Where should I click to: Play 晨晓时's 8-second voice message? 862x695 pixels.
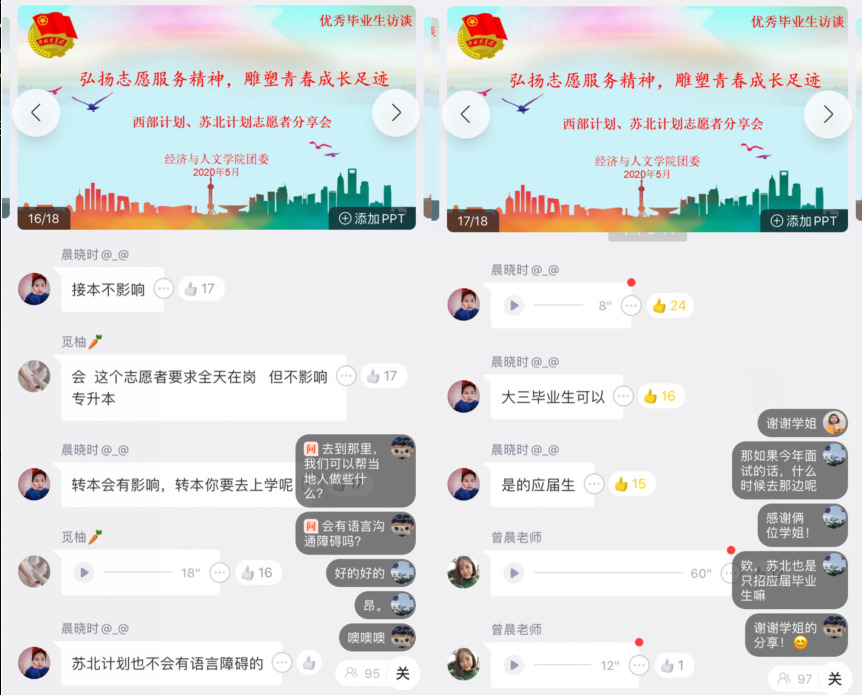pos(514,305)
